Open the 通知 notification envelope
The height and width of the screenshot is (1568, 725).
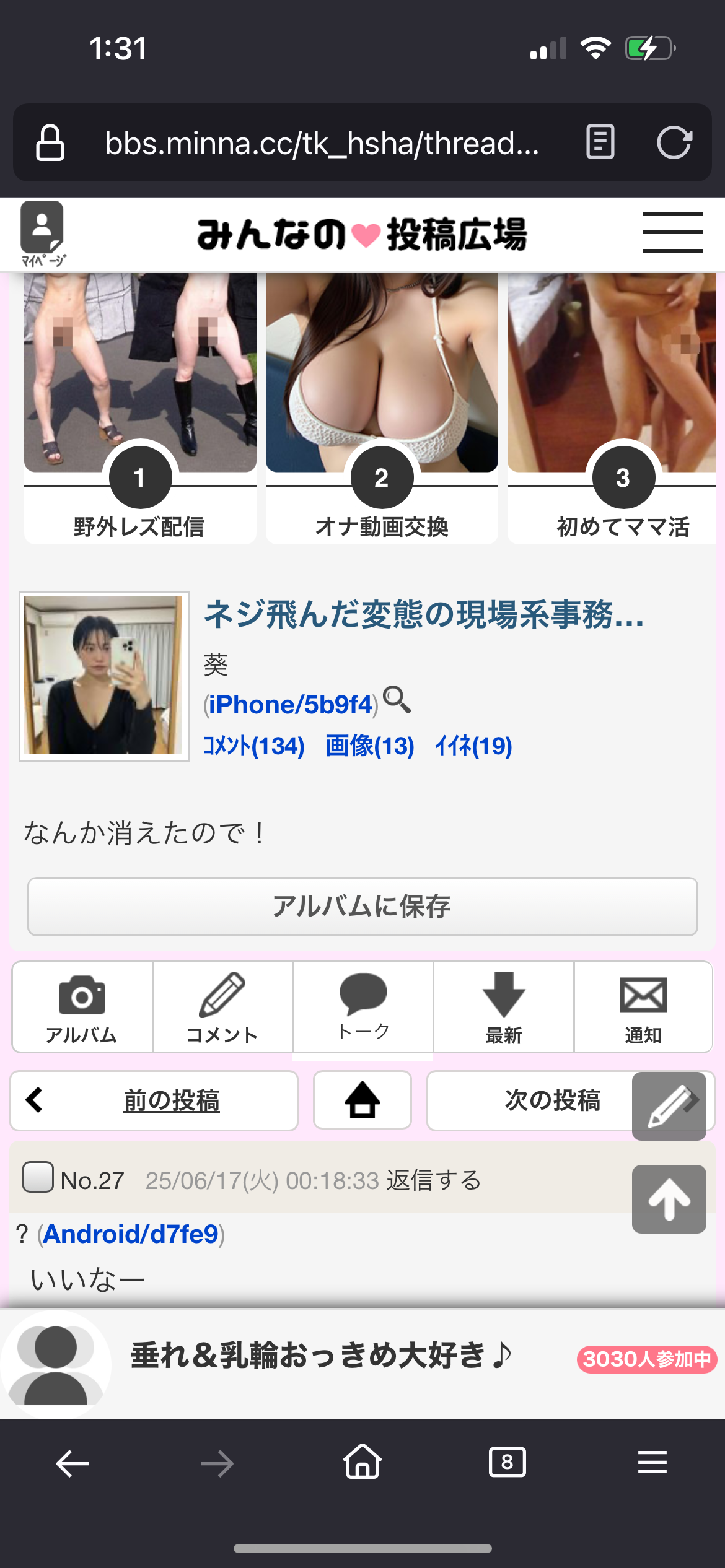[x=643, y=1007]
